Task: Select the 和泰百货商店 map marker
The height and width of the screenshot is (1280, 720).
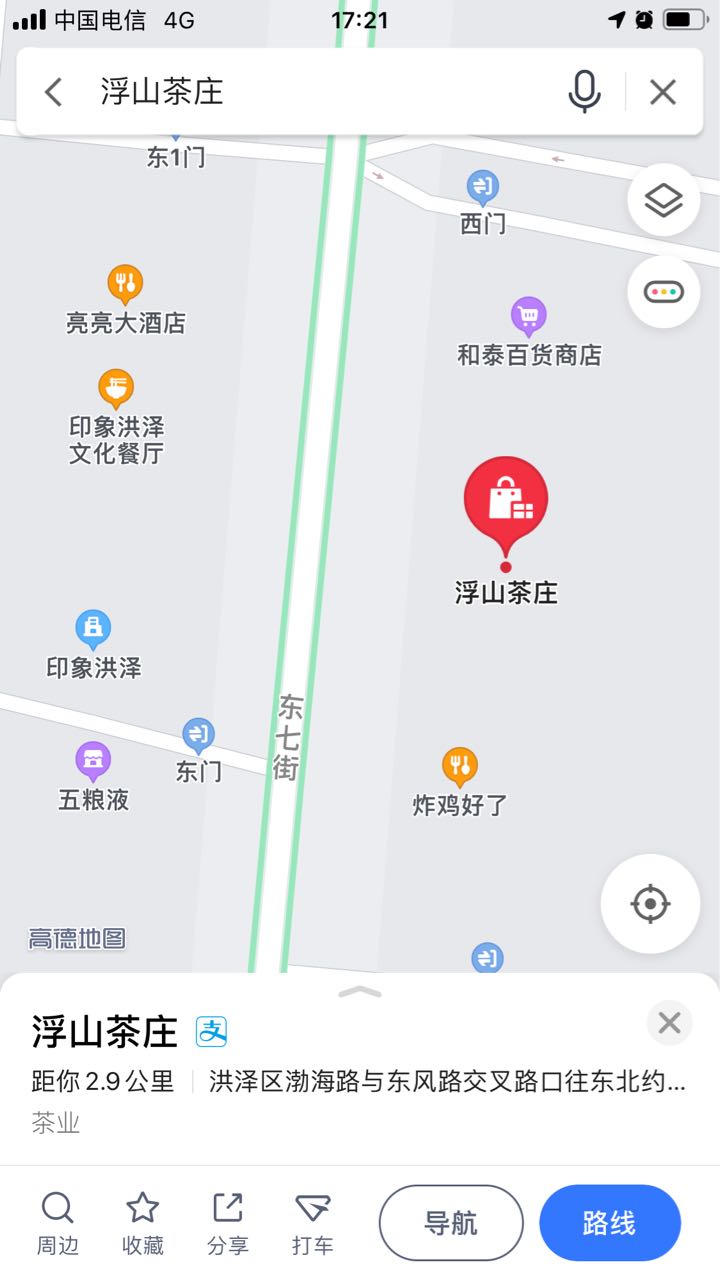Action: pos(529,317)
